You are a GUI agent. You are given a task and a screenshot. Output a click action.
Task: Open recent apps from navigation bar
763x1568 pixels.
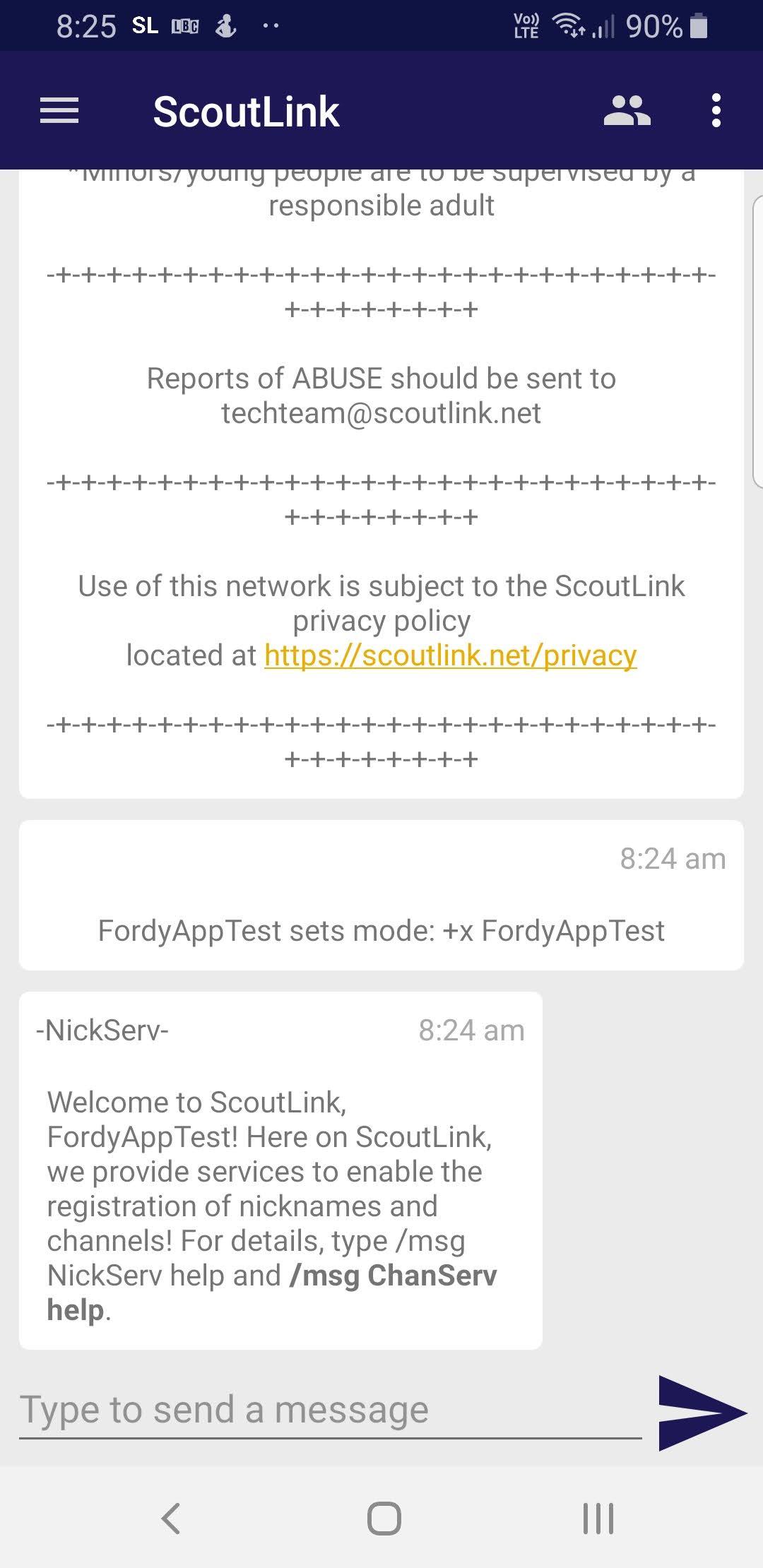[598, 1518]
